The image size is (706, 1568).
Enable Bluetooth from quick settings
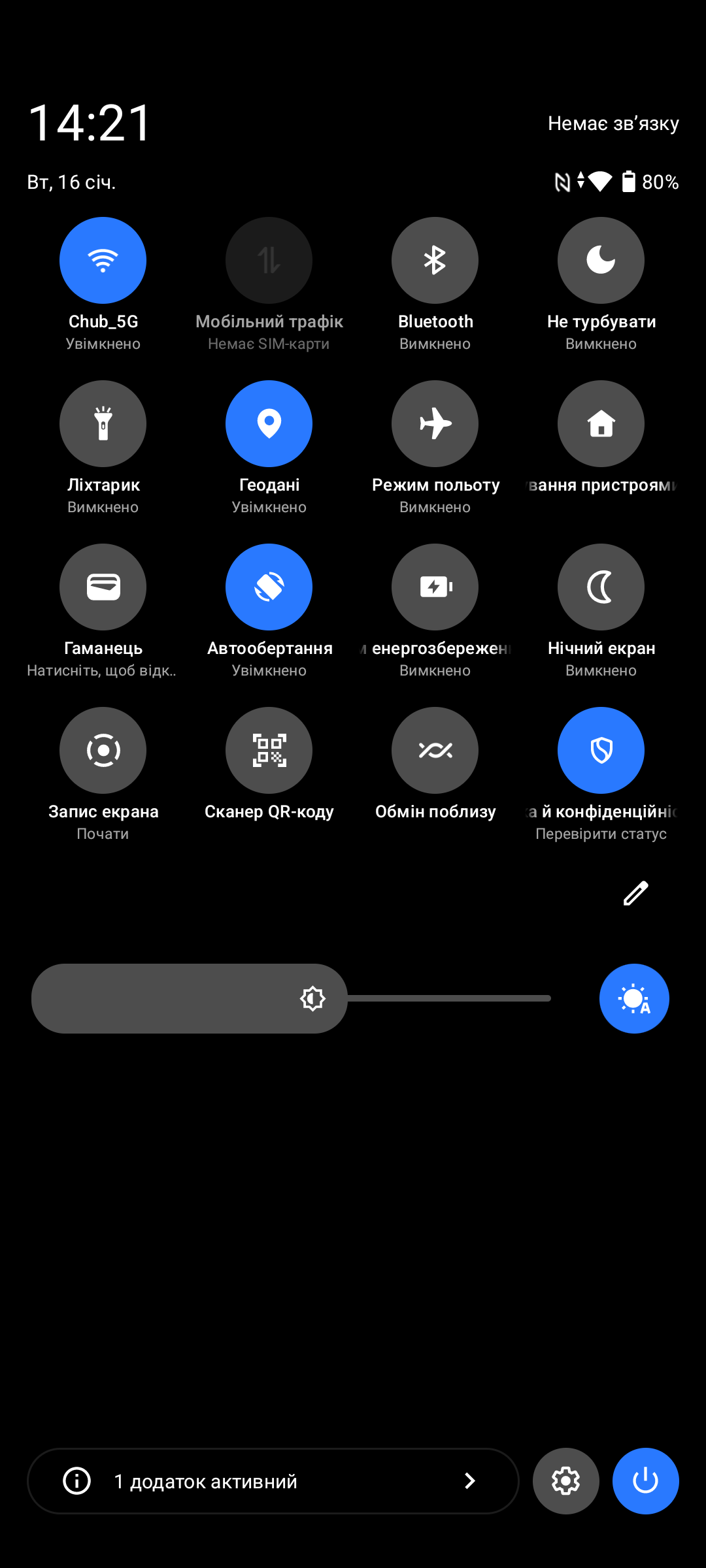click(x=435, y=260)
